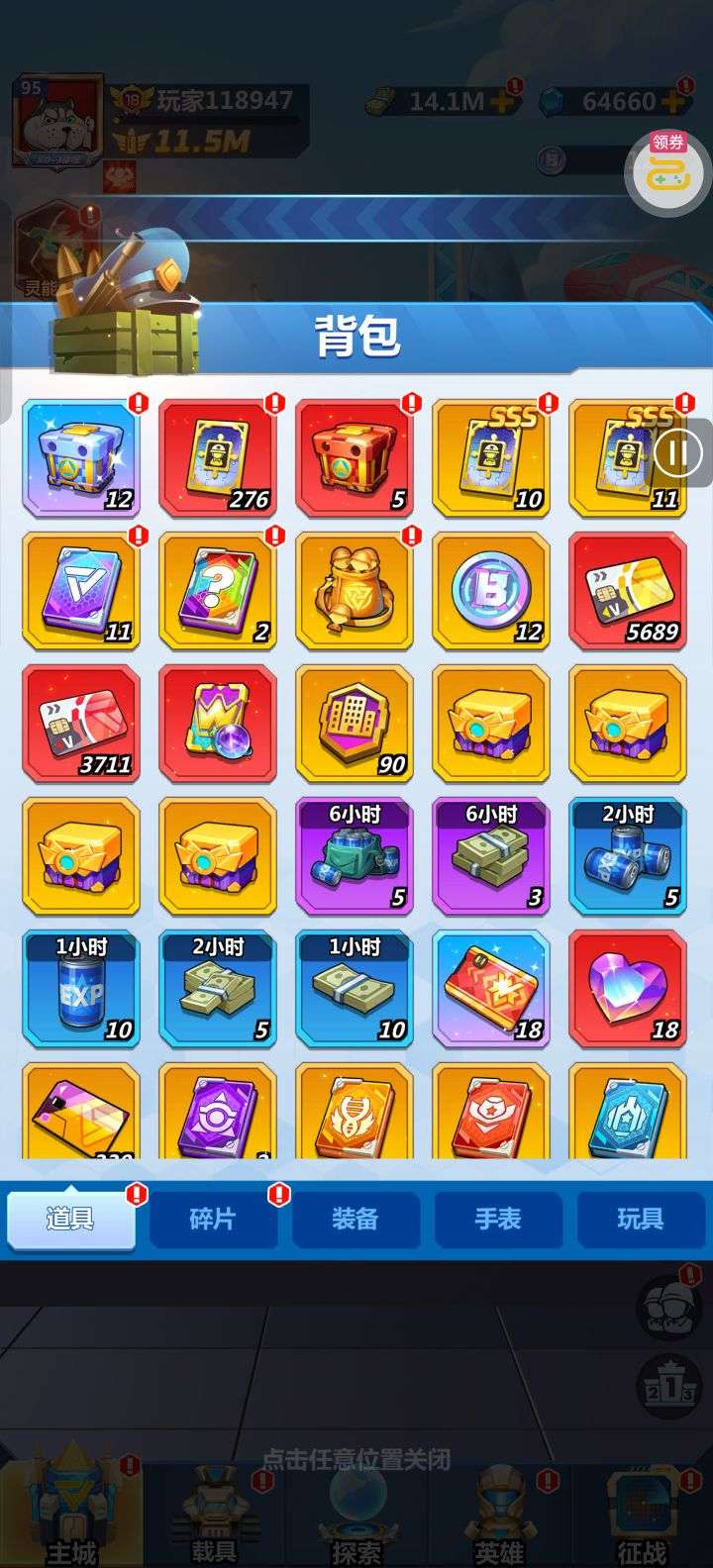The height and width of the screenshot is (1568, 713).
Task: Open the purple heart gem item
Action: coord(628,988)
